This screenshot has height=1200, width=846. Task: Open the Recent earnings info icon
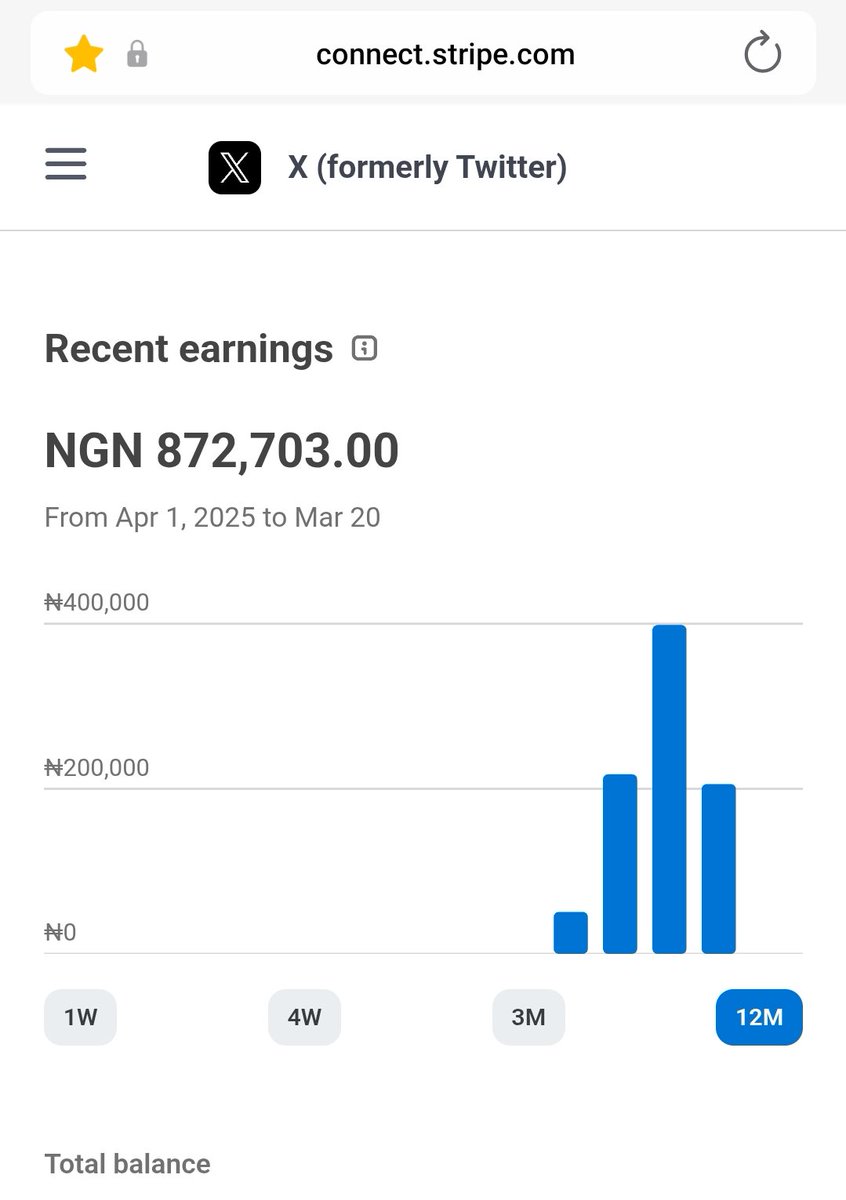tap(365, 349)
